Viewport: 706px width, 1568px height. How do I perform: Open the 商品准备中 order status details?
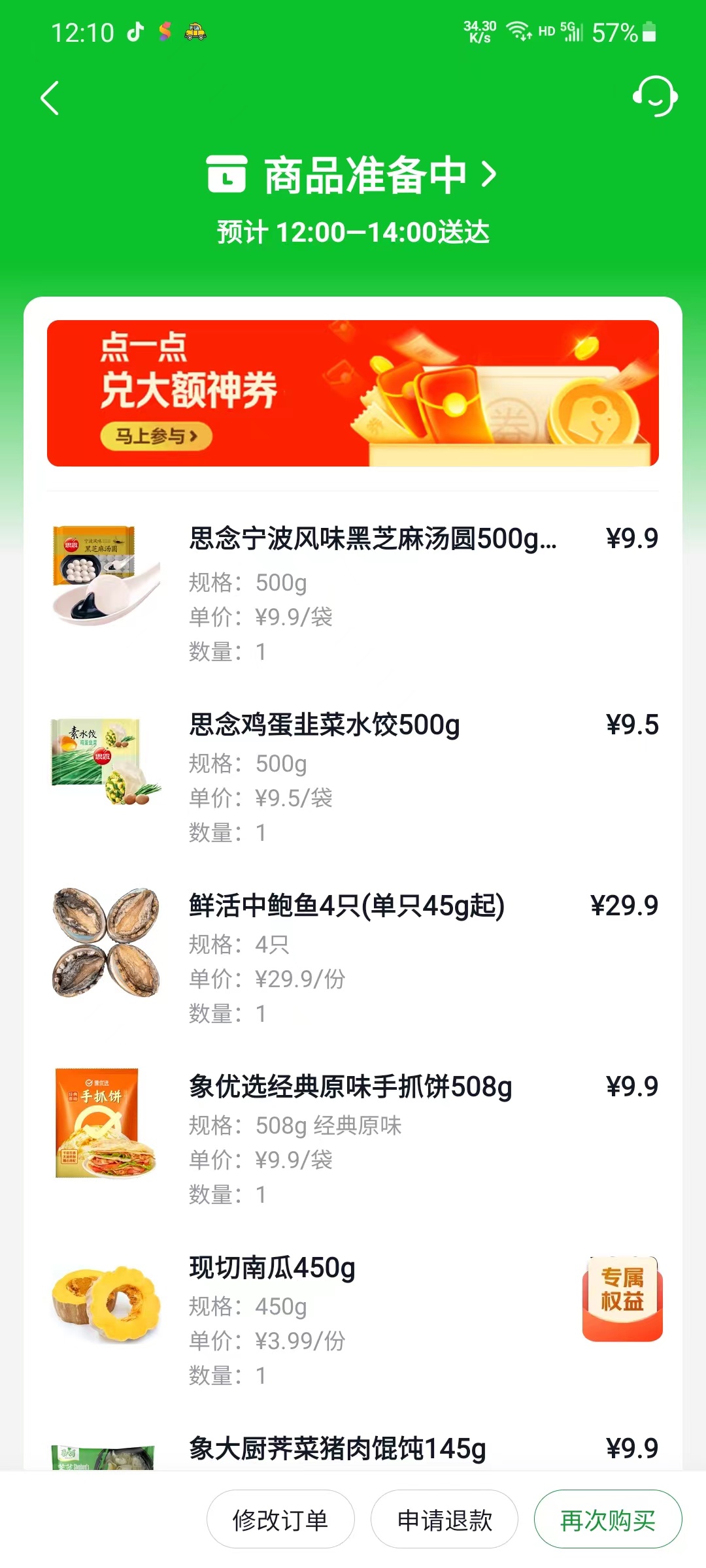click(x=353, y=175)
